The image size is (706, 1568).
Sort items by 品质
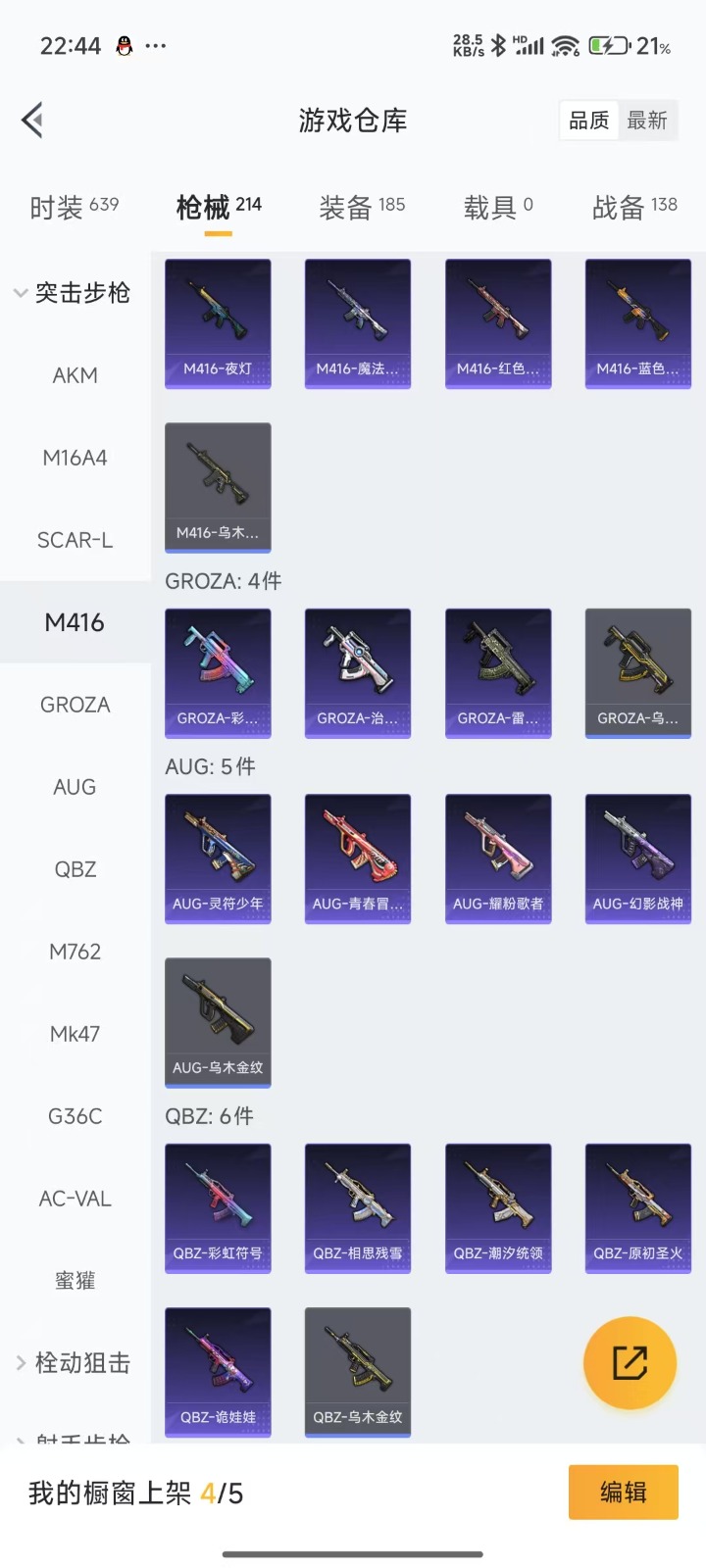coord(589,121)
